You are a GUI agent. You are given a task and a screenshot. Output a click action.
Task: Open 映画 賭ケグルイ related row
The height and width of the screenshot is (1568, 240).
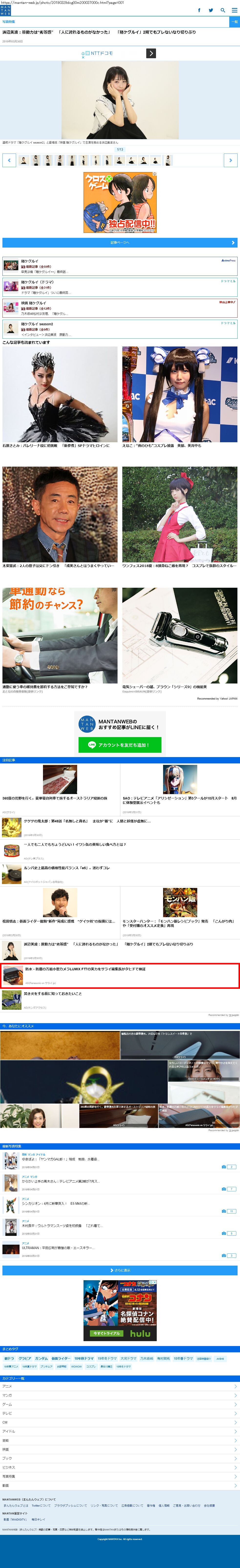pyautogui.click(x=120, y=308)
